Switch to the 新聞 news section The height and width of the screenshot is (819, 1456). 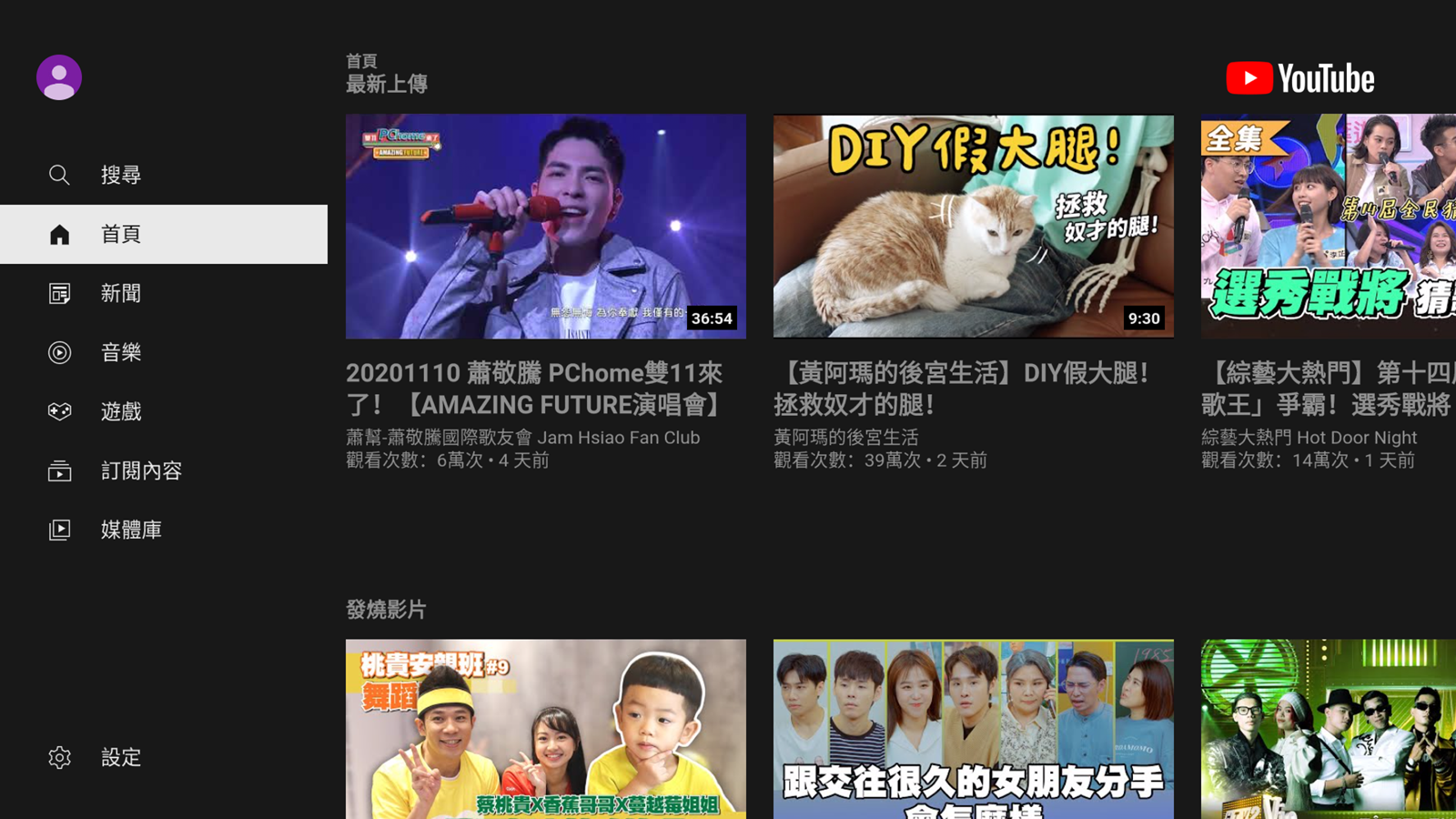(x=120, y=293)
